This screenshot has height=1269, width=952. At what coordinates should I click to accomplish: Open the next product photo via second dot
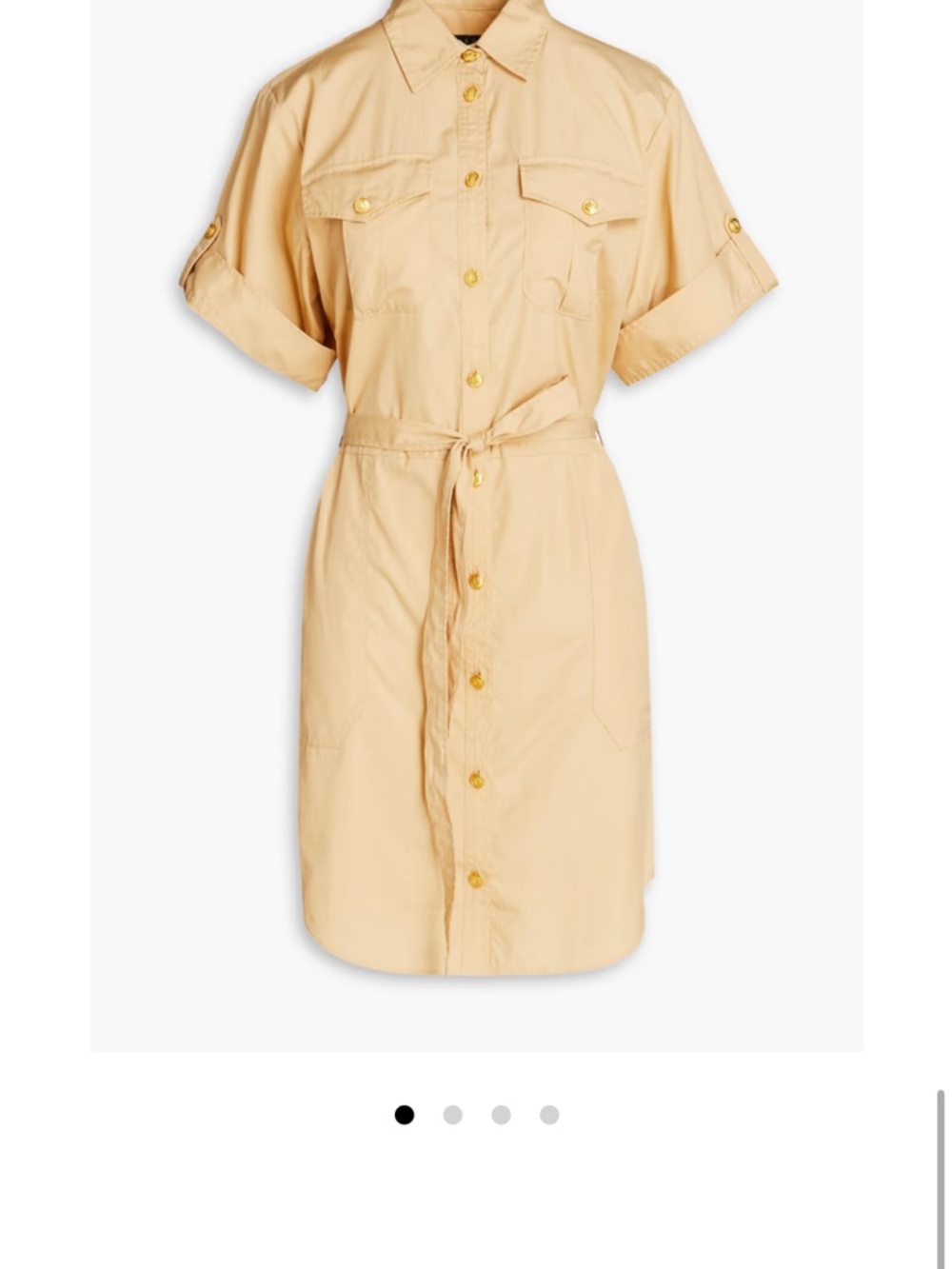(x=451, y=1114)
